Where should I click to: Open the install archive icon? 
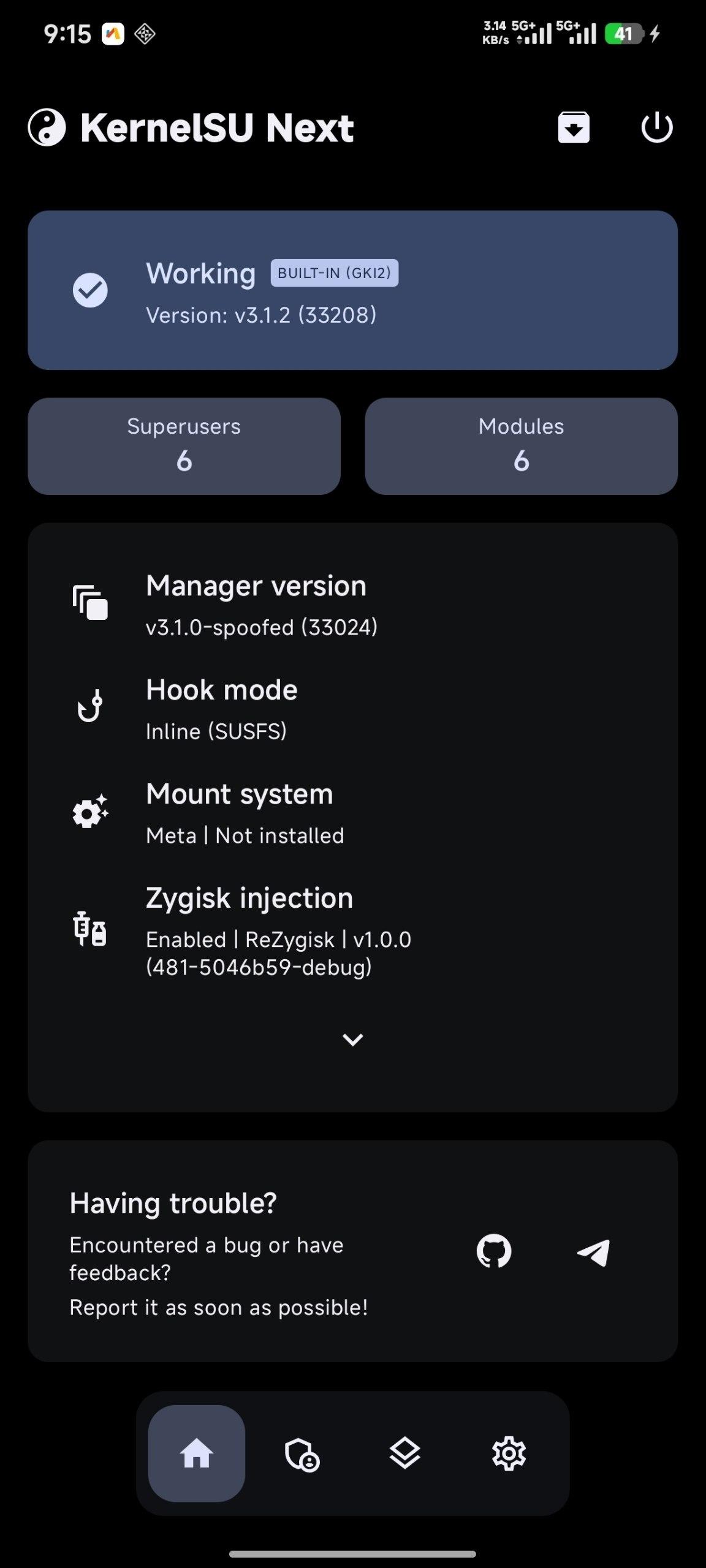click(x=574, y=127)
